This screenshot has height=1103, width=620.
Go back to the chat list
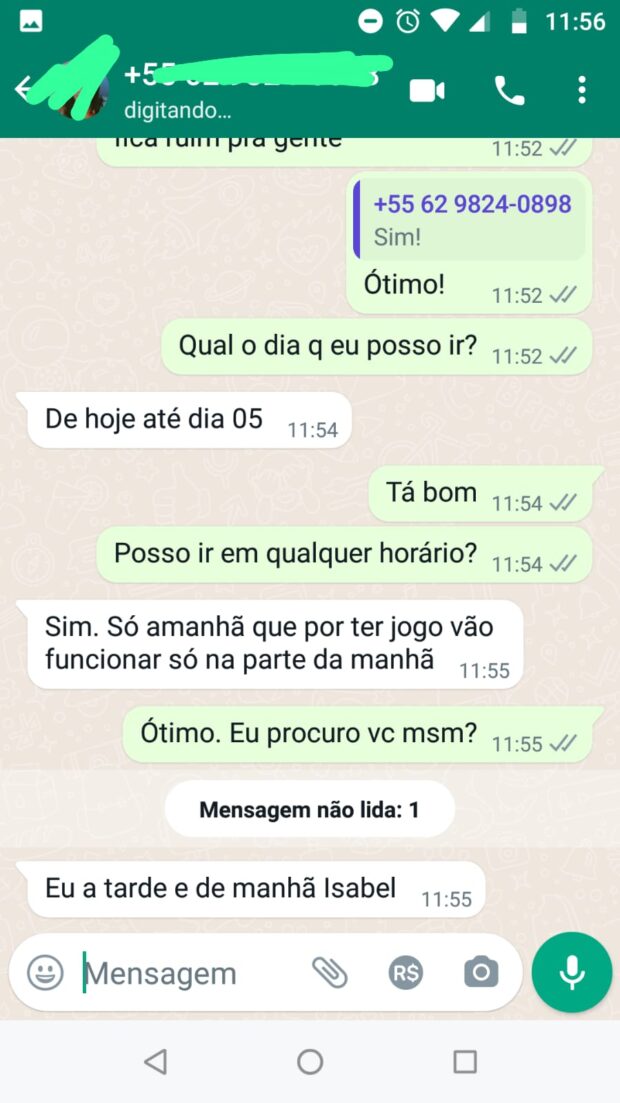[23, 89]
